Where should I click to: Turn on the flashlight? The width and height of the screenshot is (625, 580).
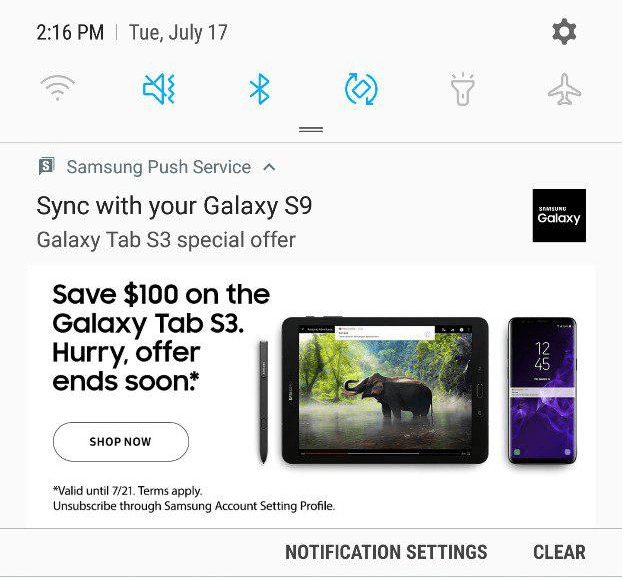(462, 90)
